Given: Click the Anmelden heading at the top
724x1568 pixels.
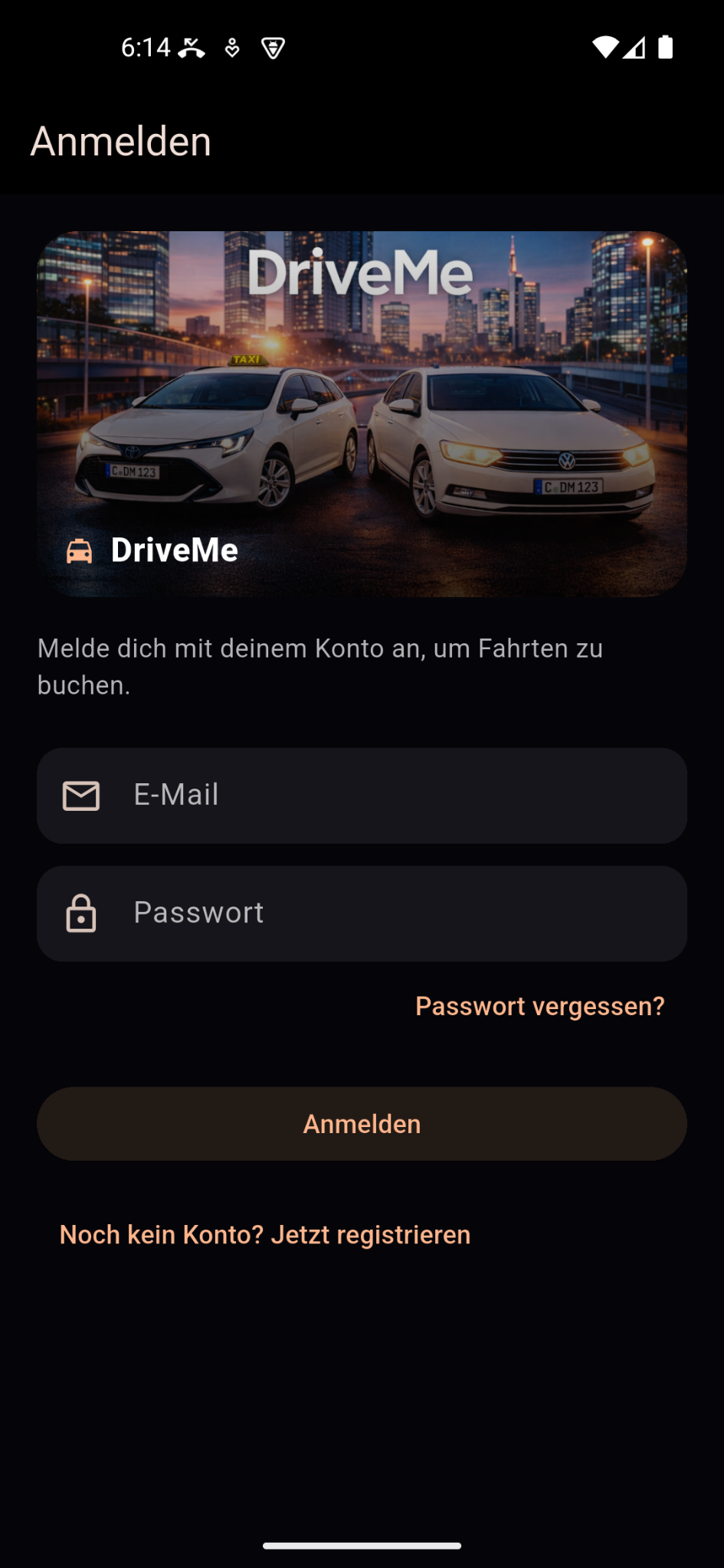Looking at the screenshot, I should click(x=121, y=141).
